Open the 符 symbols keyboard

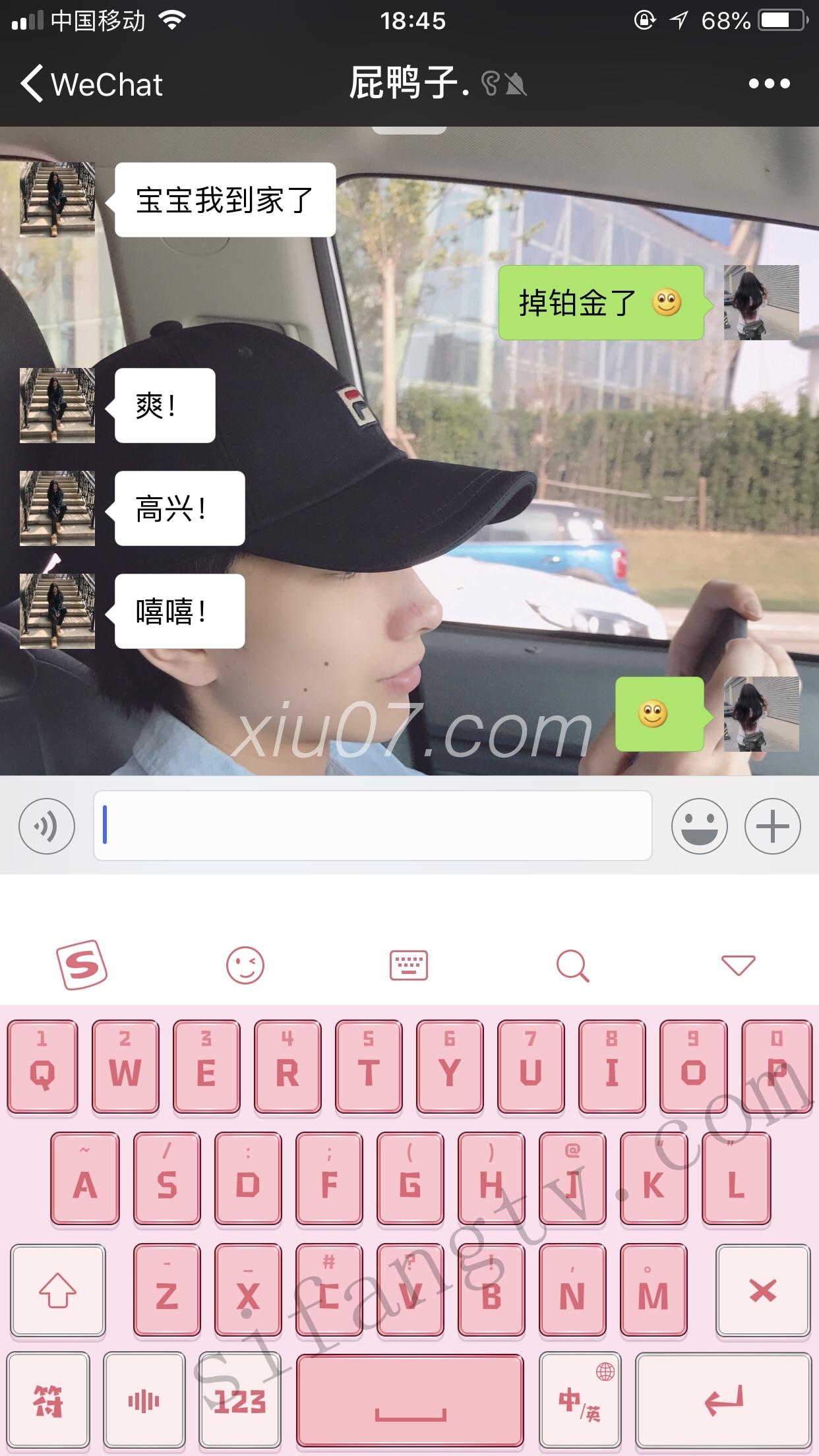click(48, 1401)
